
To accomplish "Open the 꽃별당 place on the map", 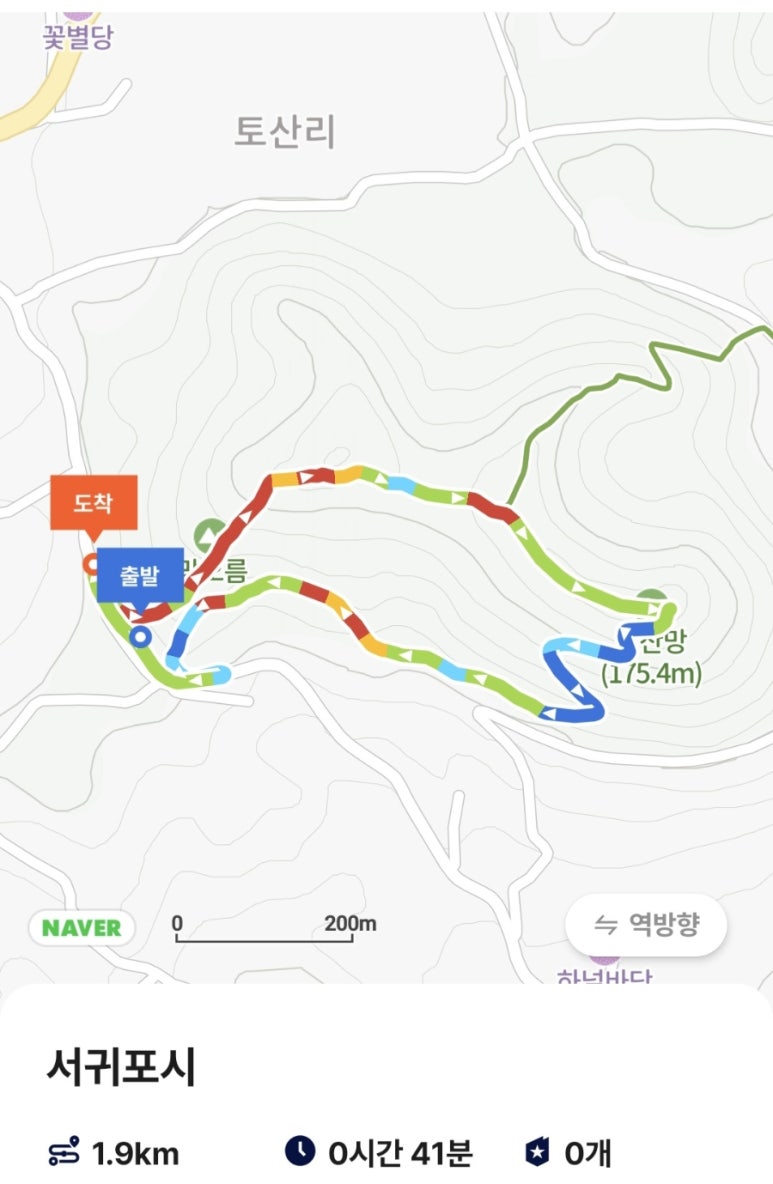I will (78, 36).
